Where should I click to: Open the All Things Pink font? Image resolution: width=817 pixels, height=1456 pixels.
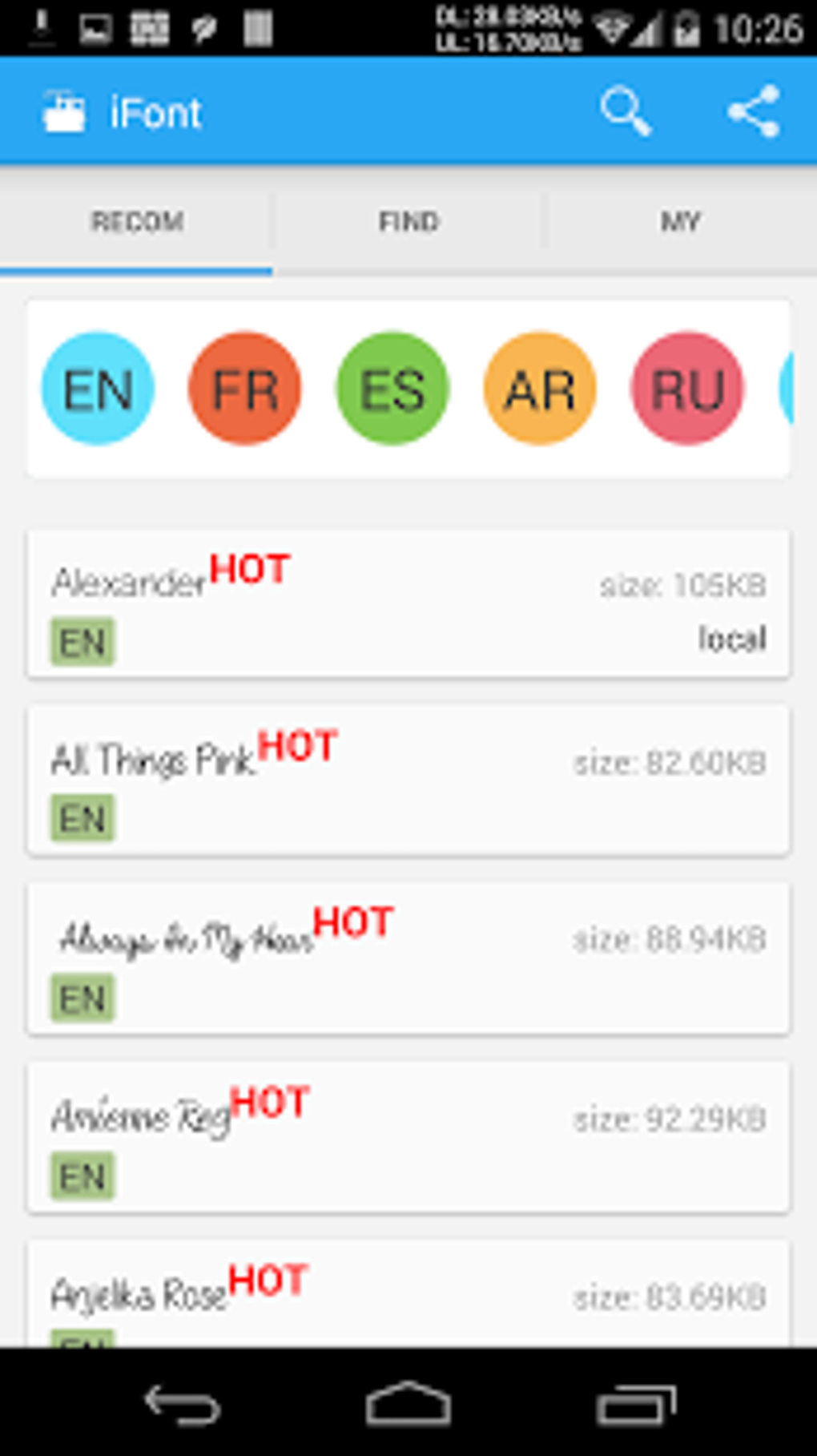click(x=408, y=781)
